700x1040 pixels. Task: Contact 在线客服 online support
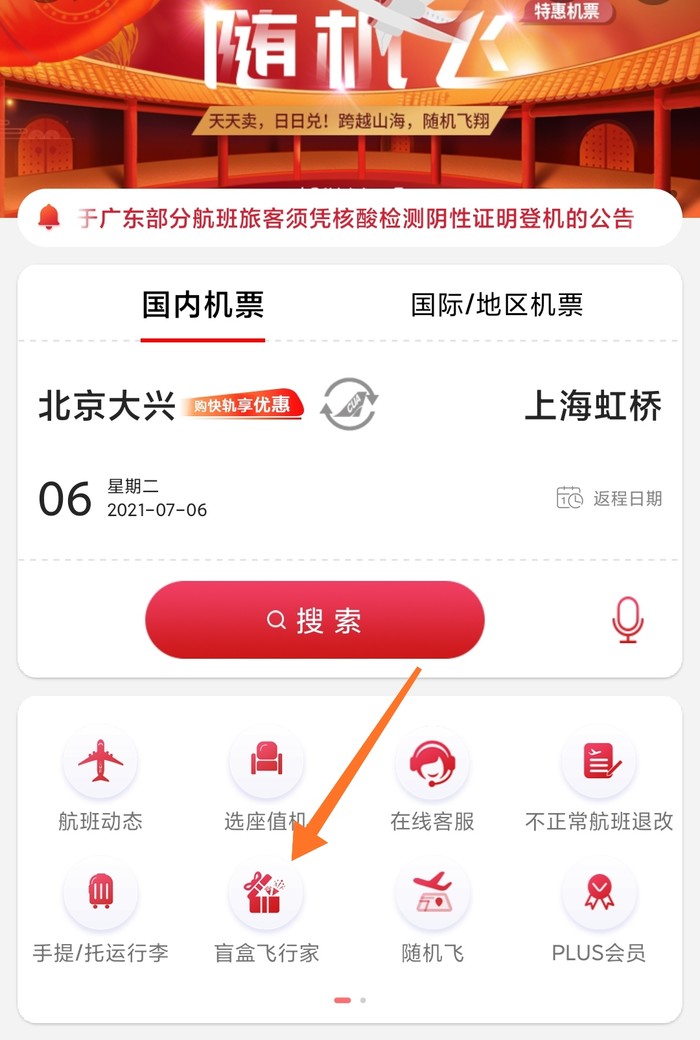[x=432, y=780]
